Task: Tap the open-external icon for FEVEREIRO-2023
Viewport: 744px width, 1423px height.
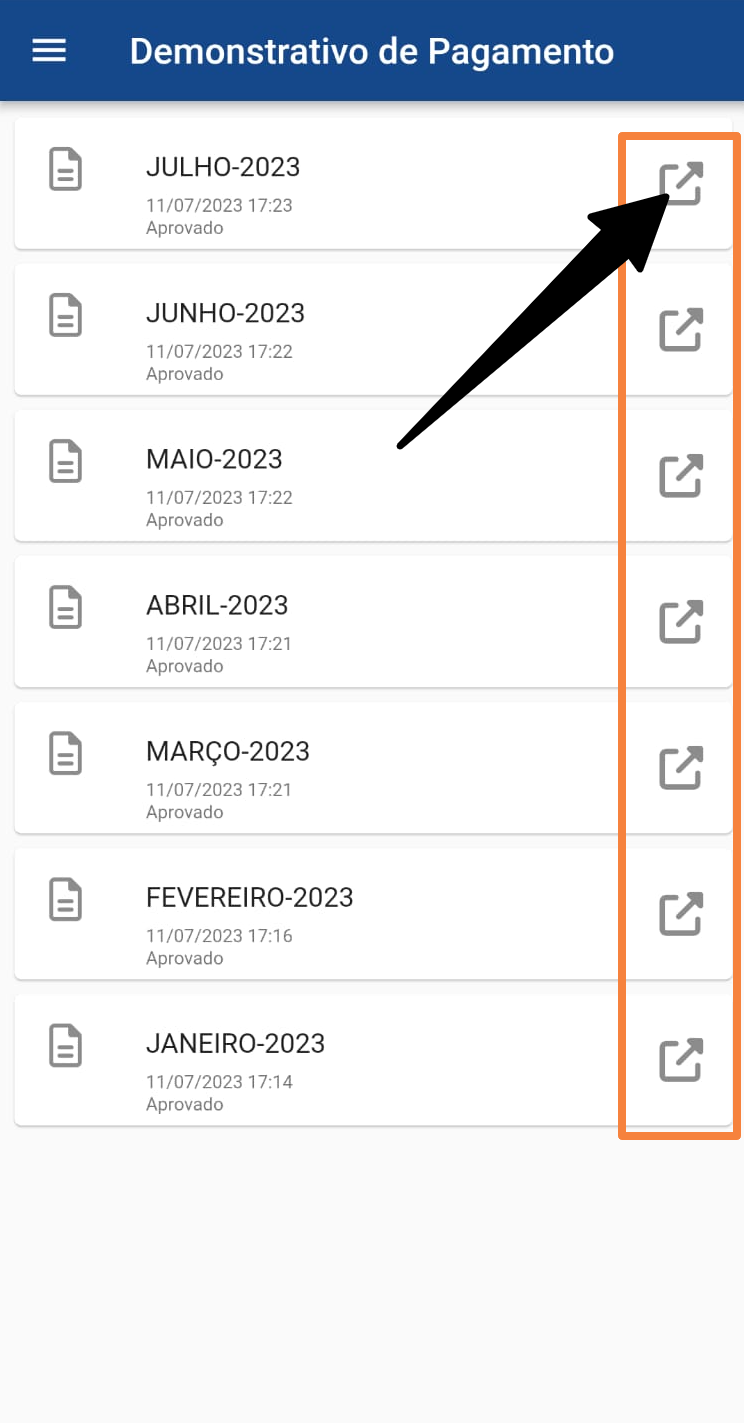Action: tap(681, 914)
